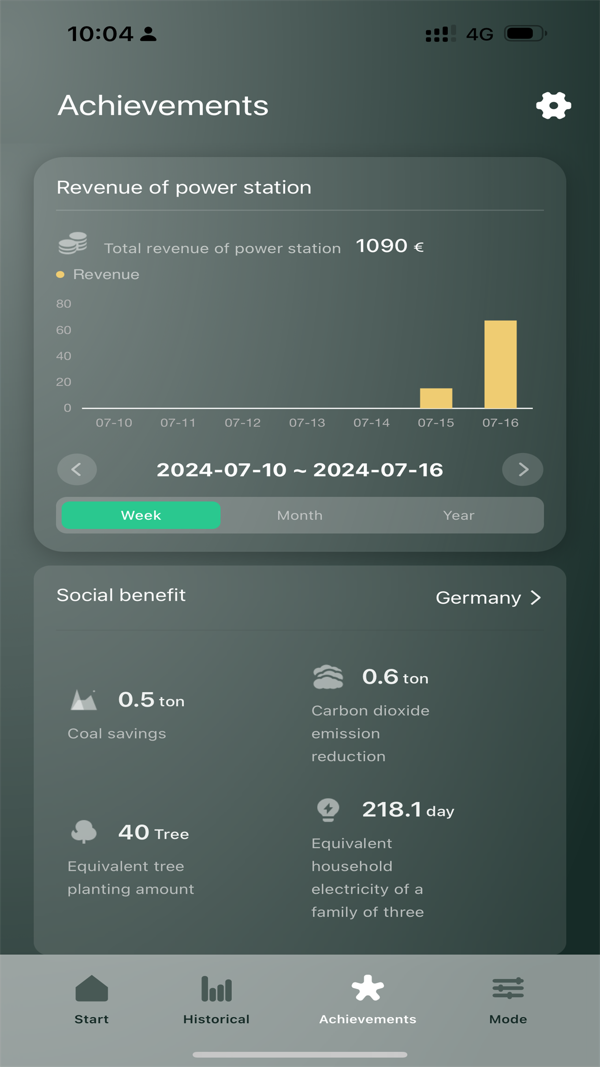
Task: Open the Achievements tab
Action: coord(367,999)
